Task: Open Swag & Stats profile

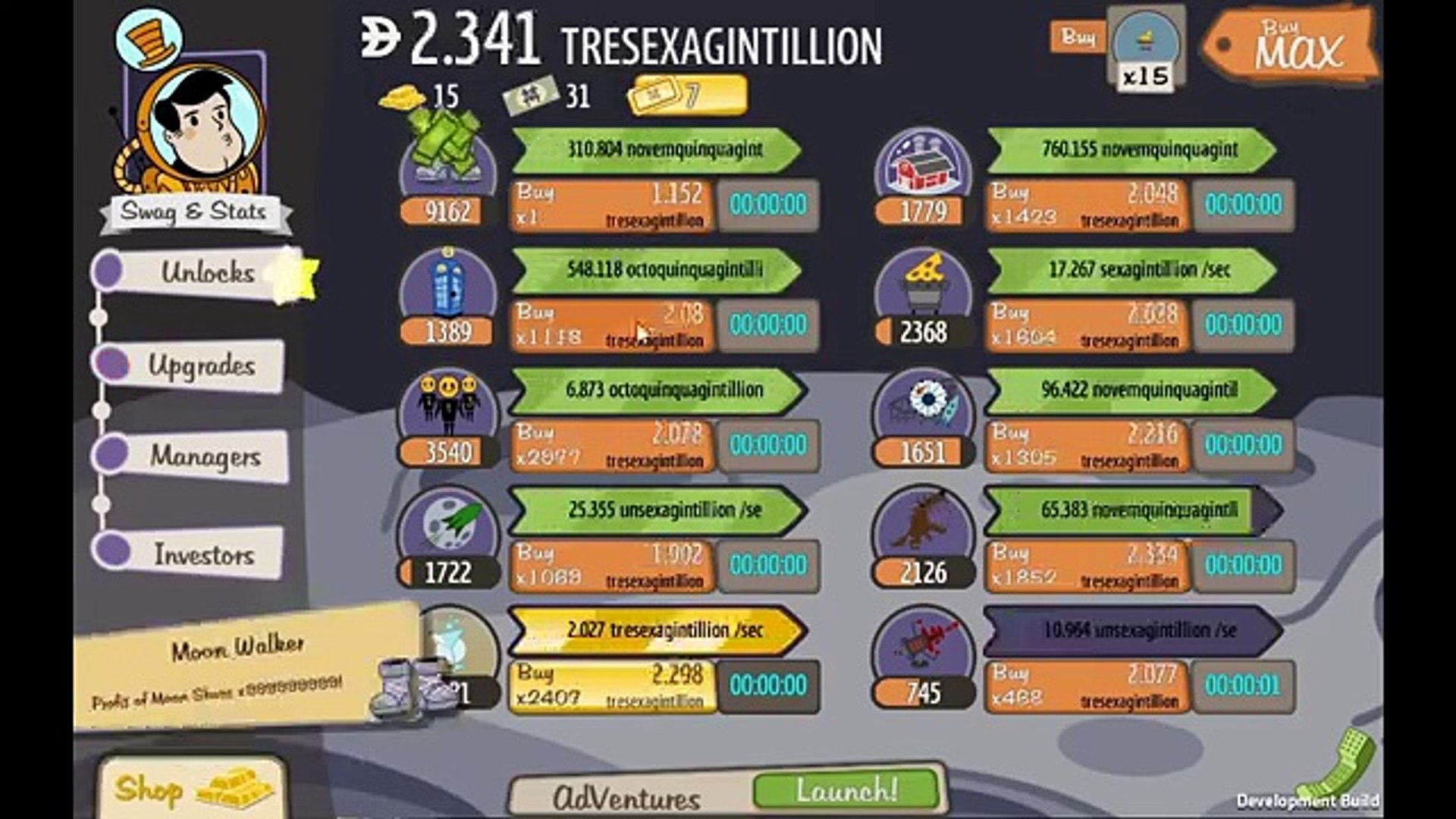Action: 194,212
